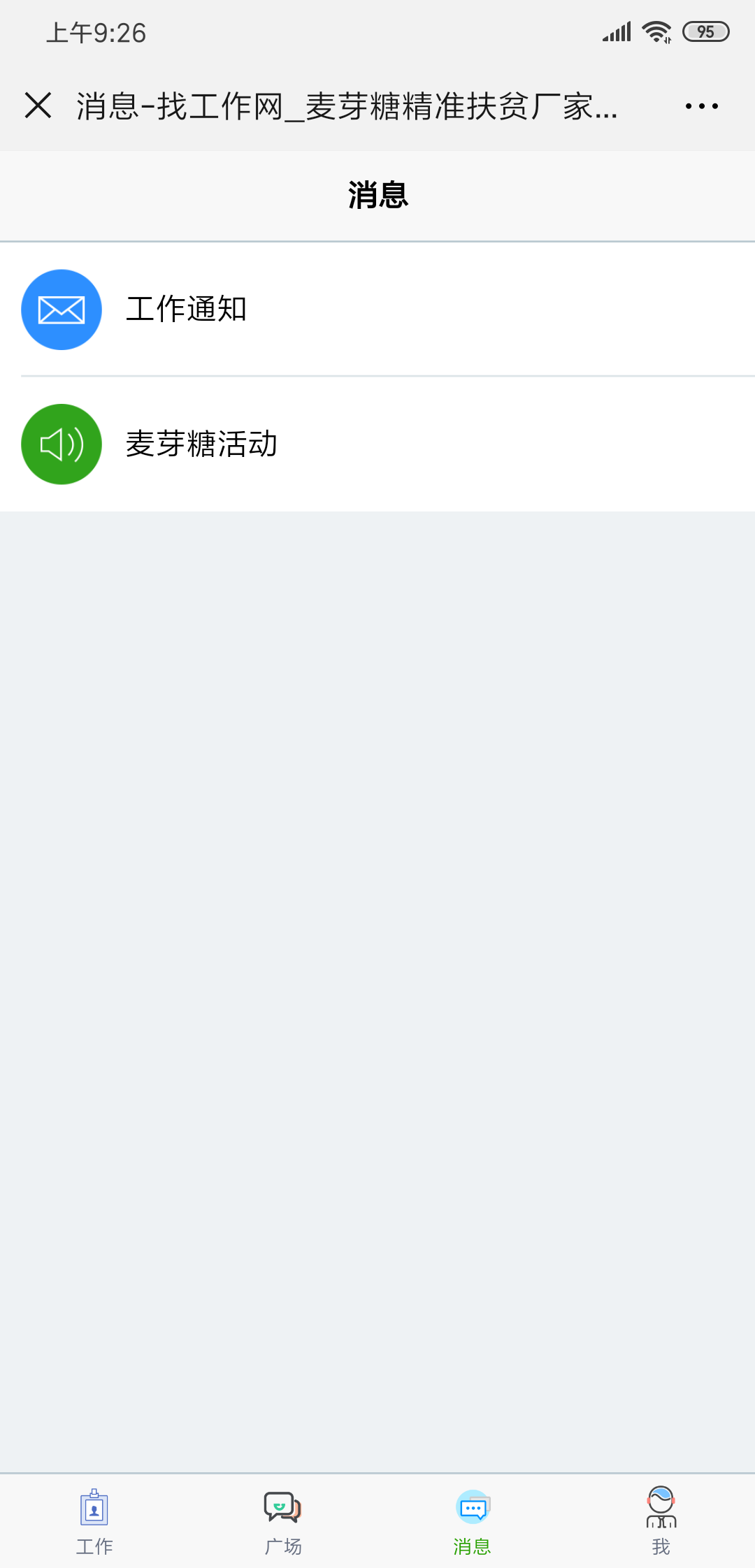Close the webpage with the X icon
The height and width of the screenshot is (1568, 755).
coord(38,106)
